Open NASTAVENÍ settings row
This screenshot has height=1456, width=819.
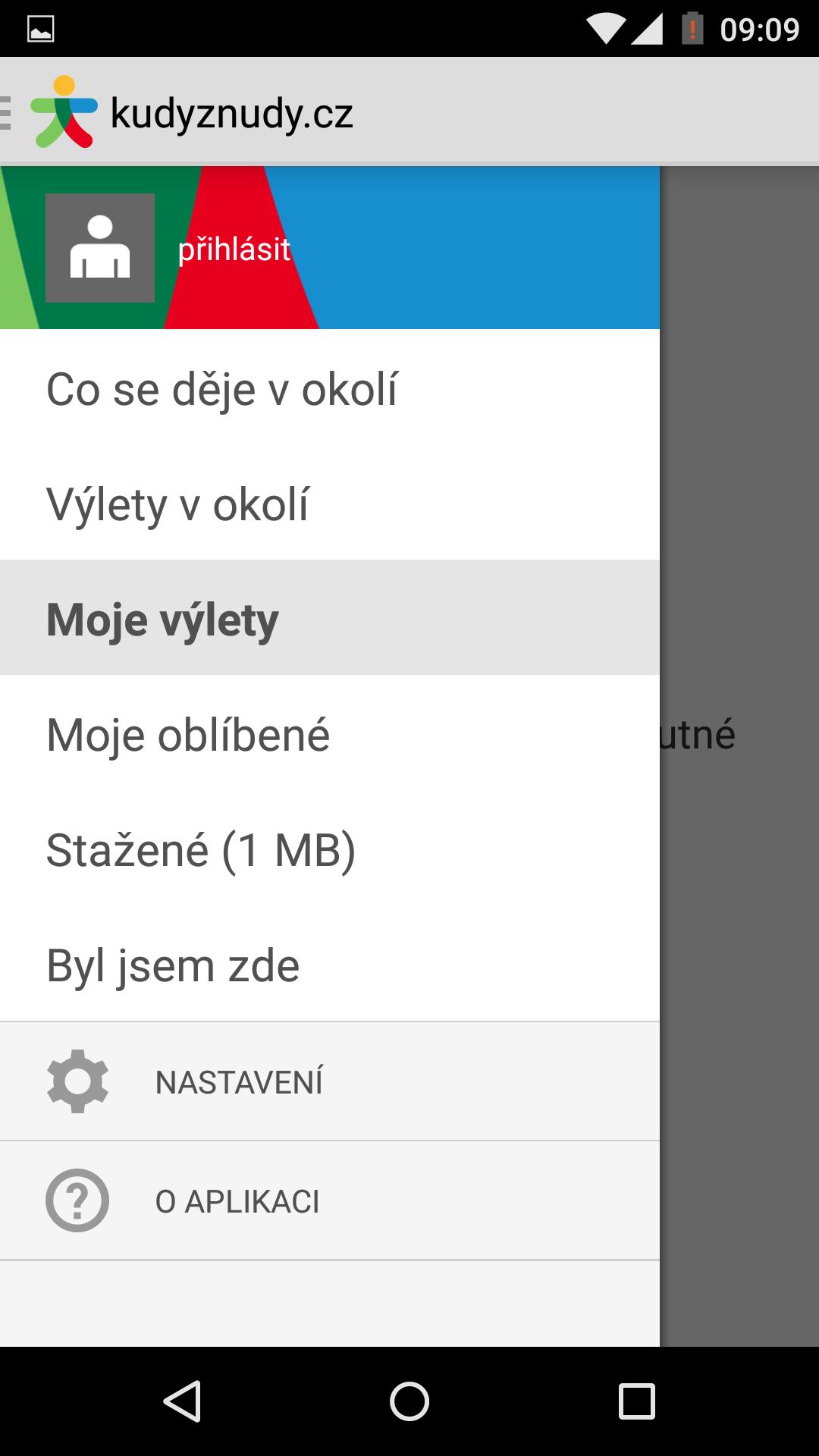(240, 1081)
